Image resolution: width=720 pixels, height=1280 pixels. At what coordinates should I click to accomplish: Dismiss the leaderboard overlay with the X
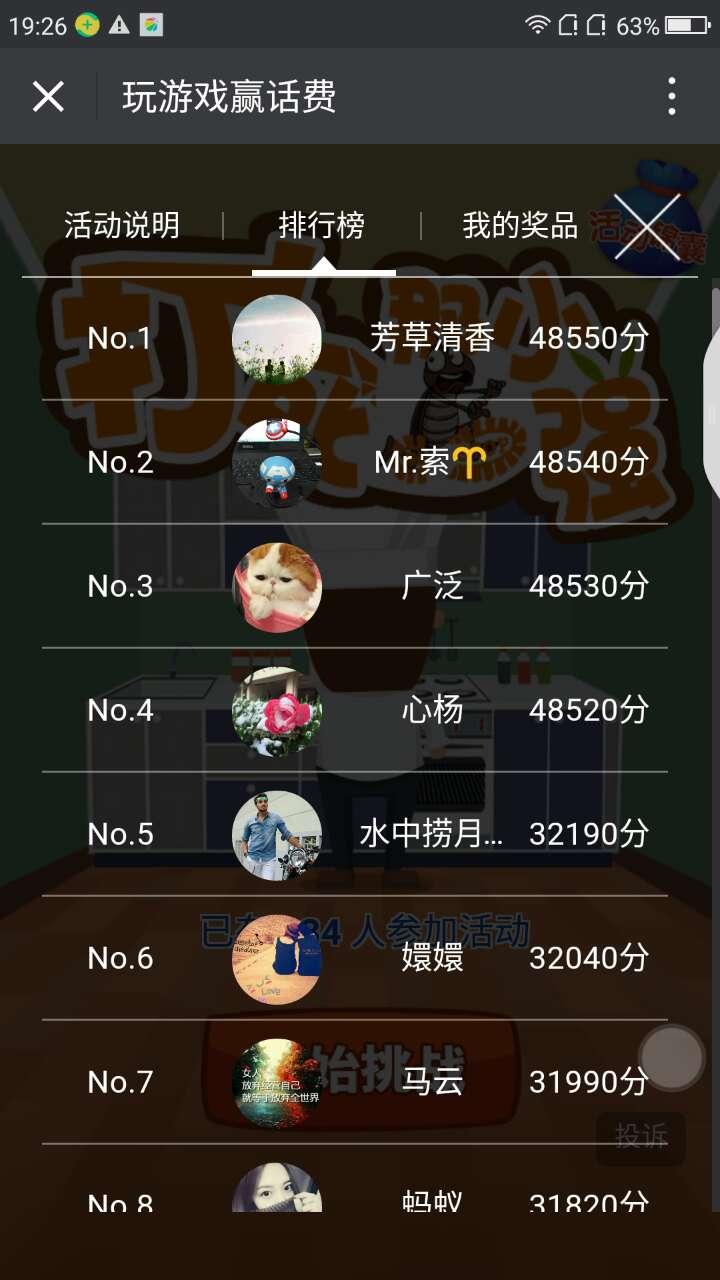[647, 226]
